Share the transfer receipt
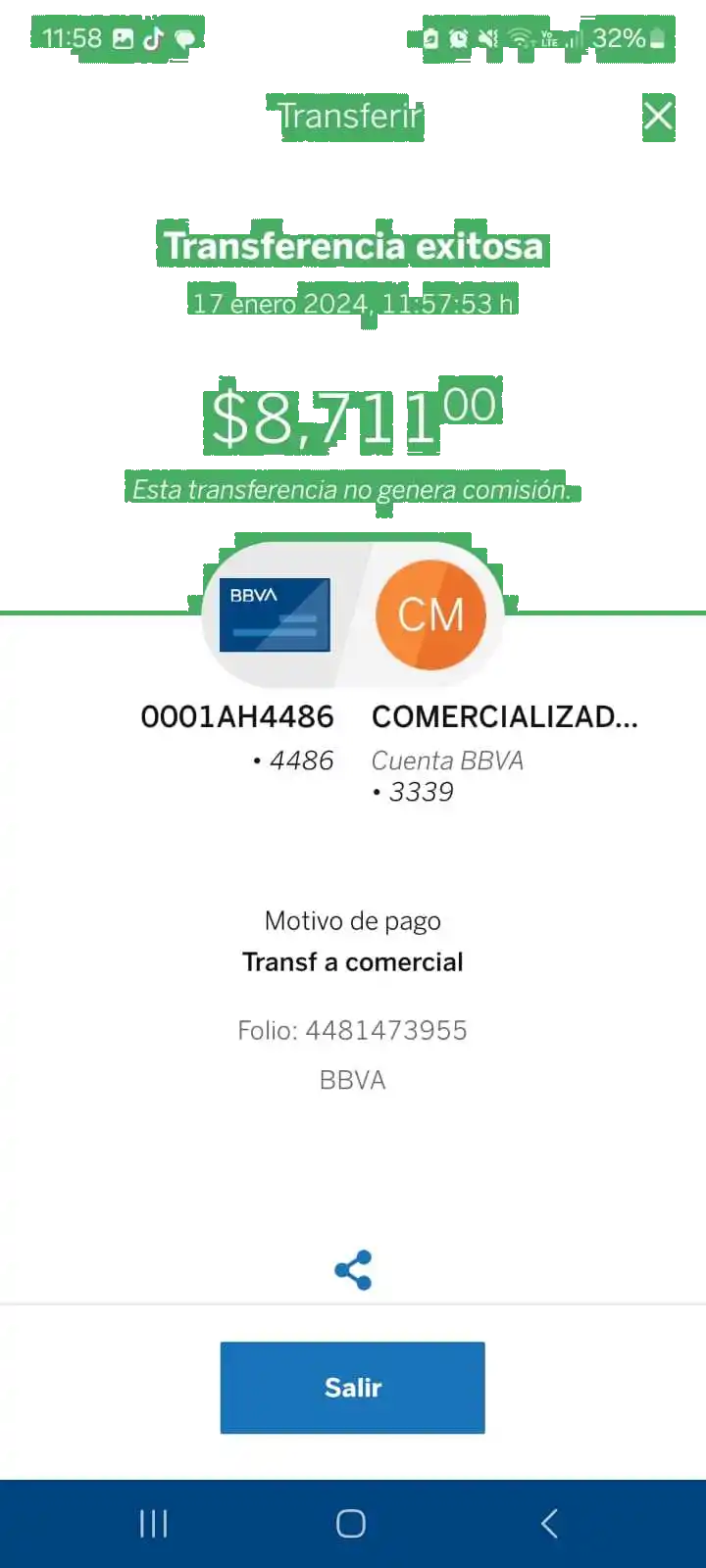This screenshot has height=1568, width=706. [x=353, y=1270]
